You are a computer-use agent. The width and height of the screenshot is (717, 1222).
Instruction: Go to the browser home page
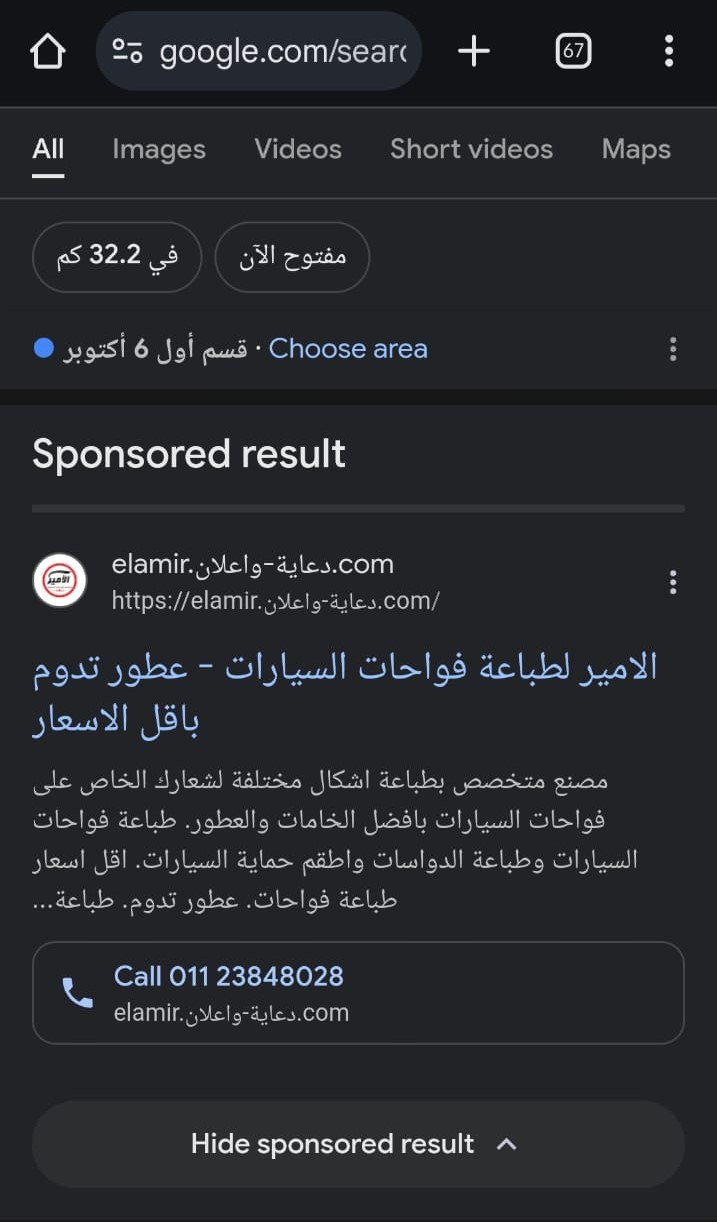pos(47,52)
